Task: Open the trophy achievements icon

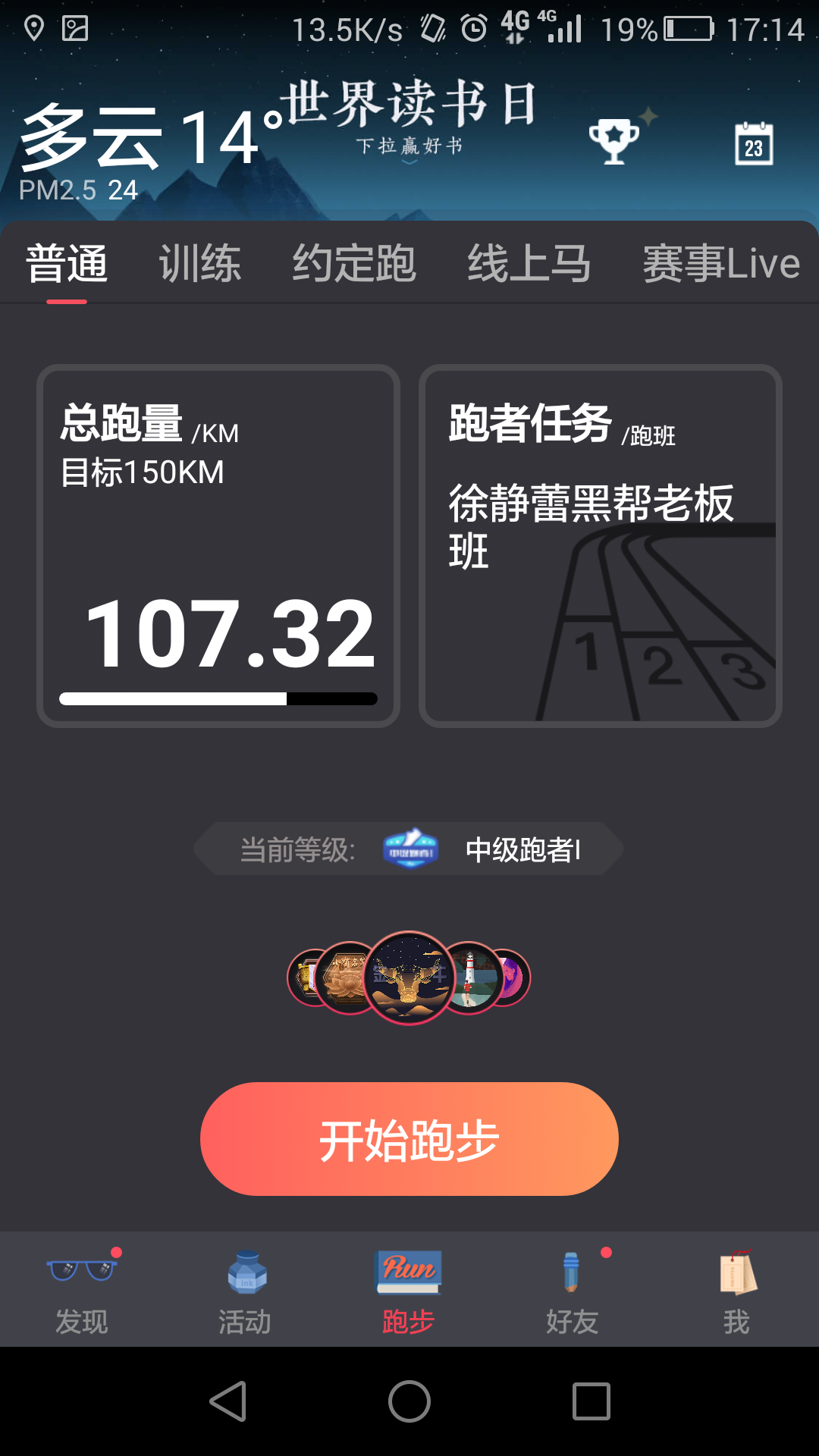Action: [614, 141]
